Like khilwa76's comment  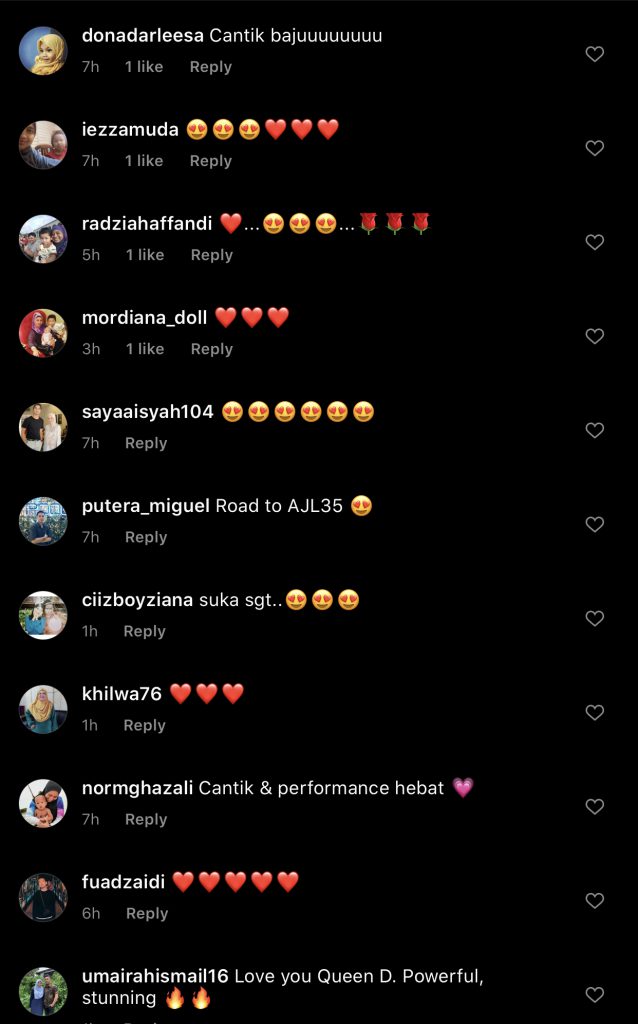595,712
